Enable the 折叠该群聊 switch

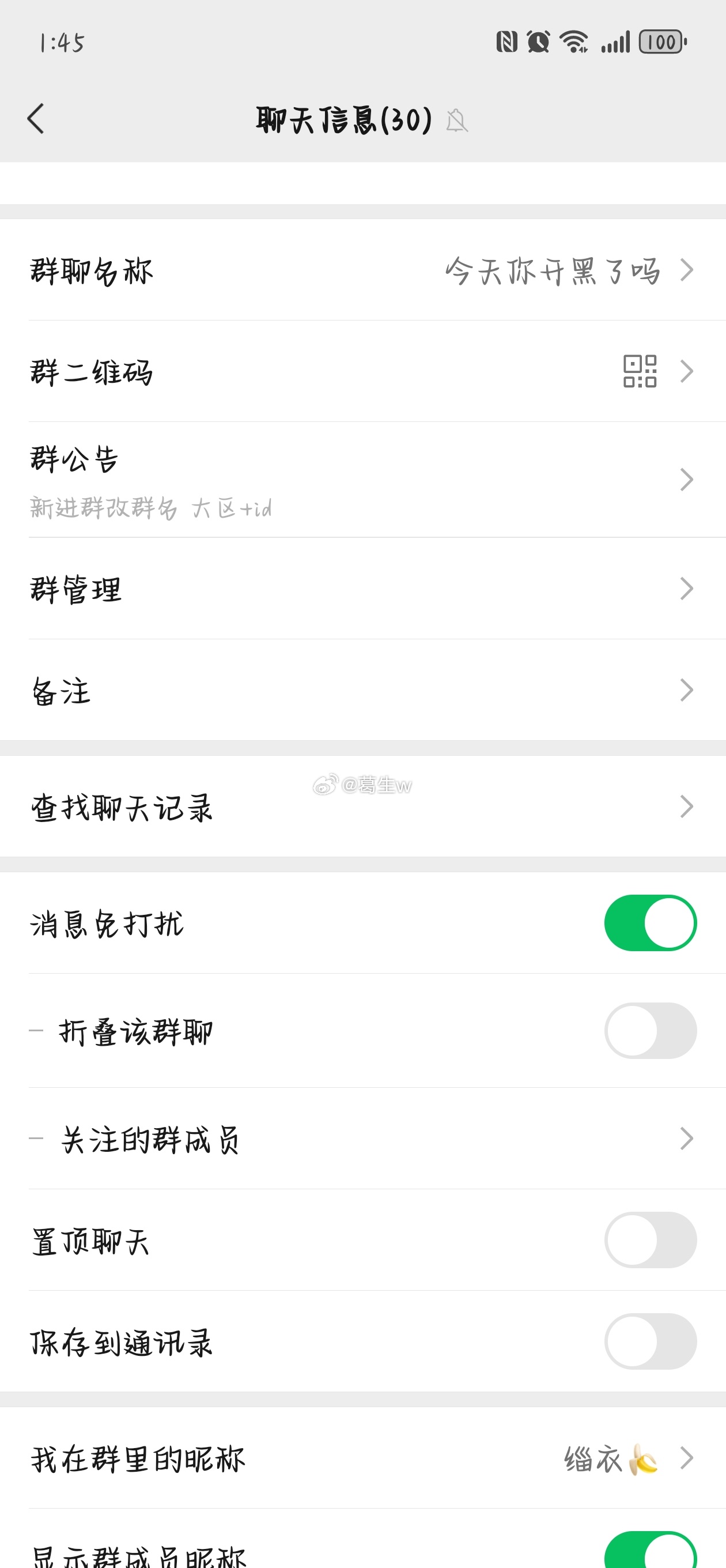[650, 1031]
